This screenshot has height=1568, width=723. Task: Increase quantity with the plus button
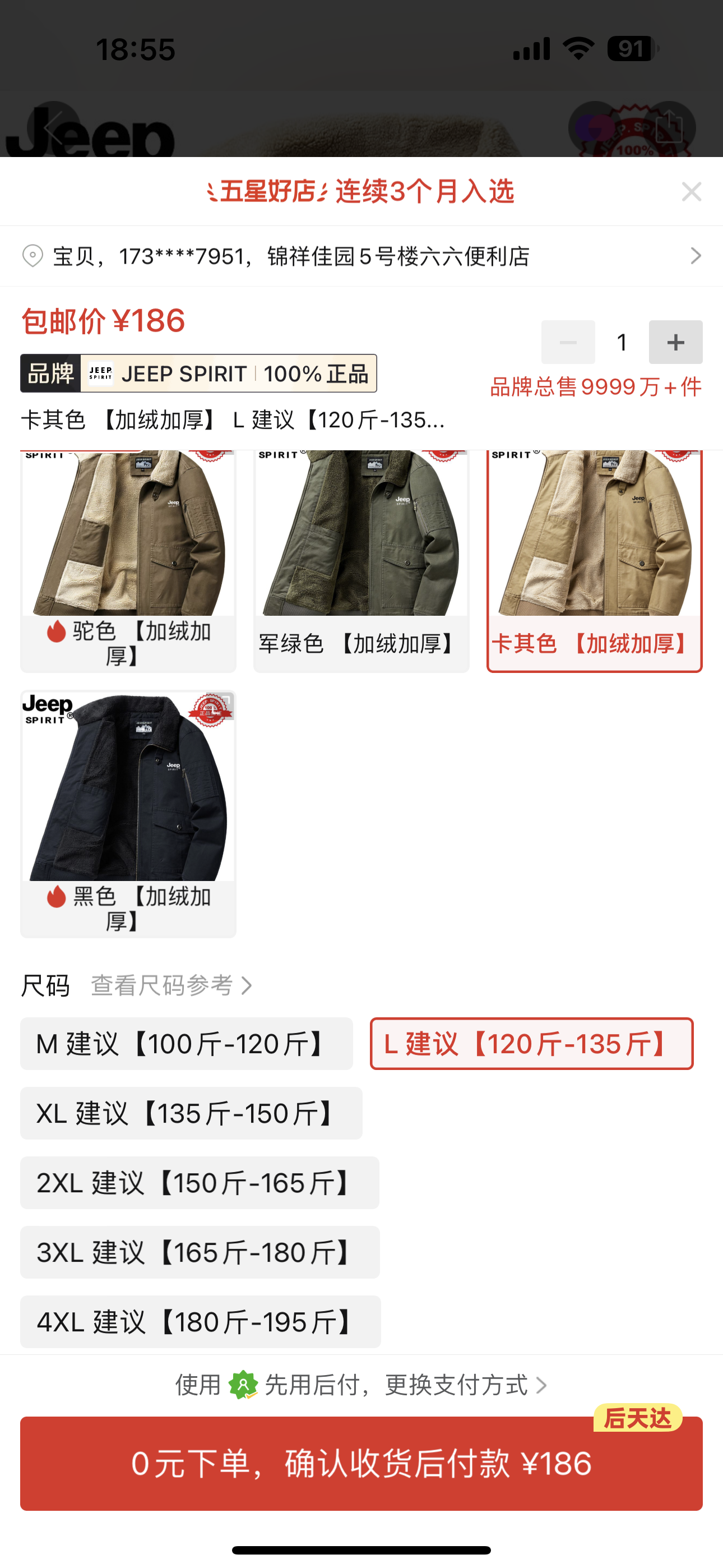coord(675,342)
